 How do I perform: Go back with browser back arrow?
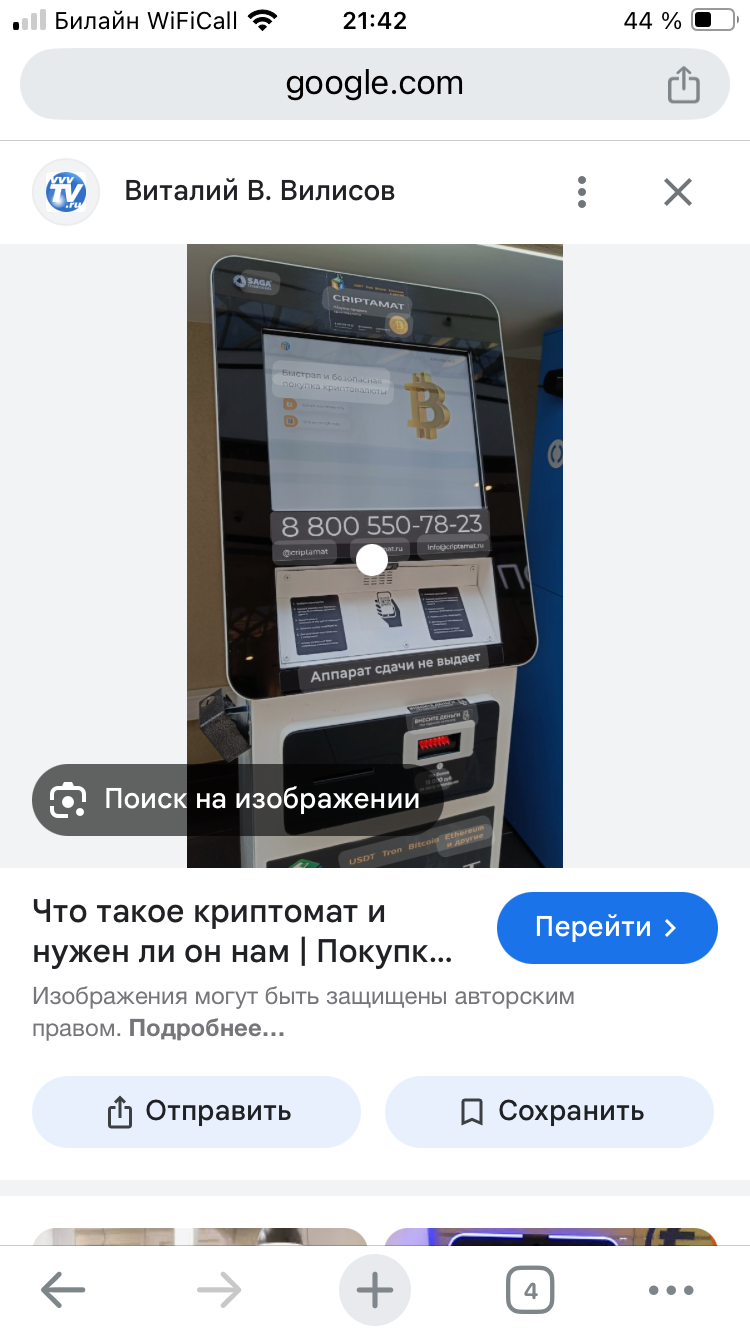point(63,1290)
